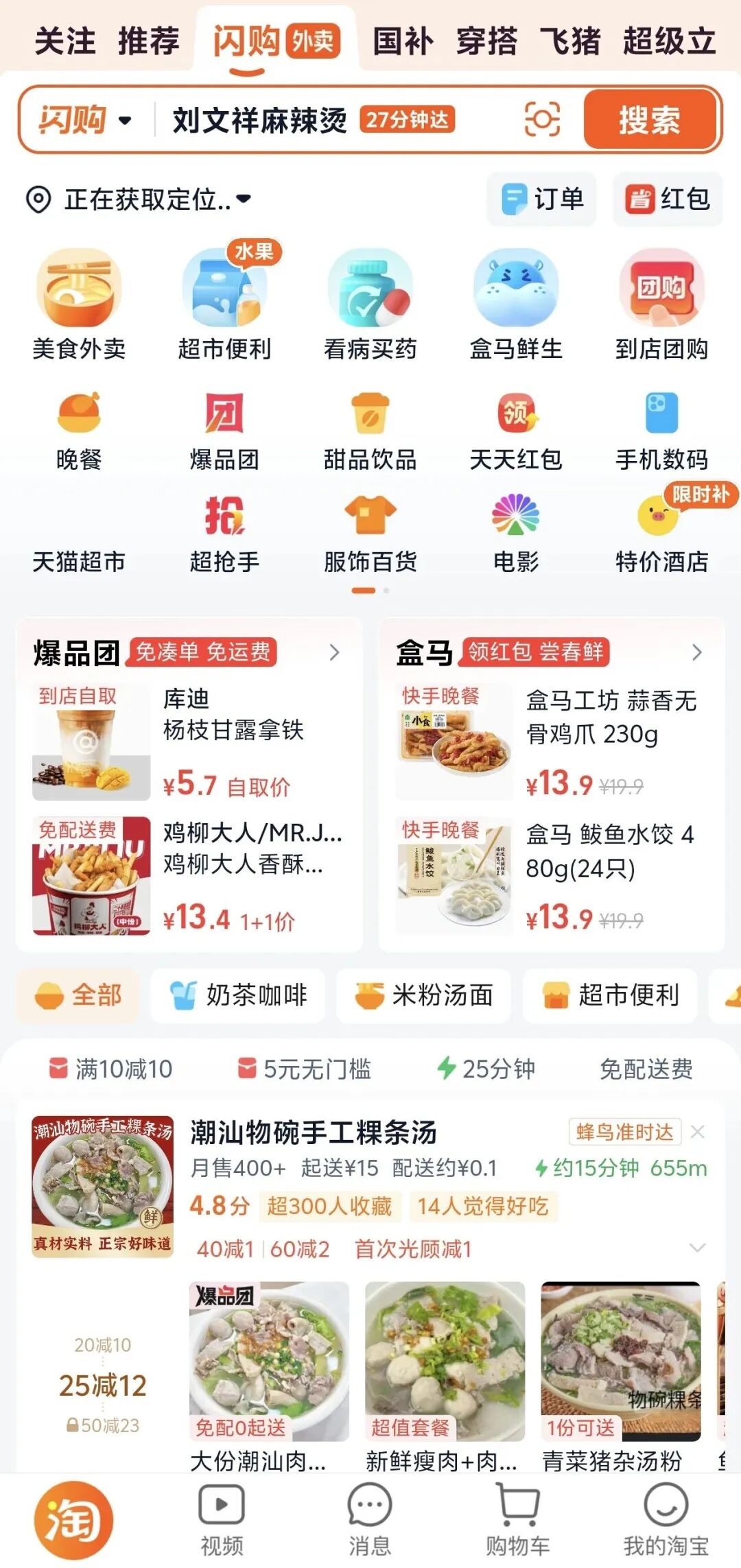741x1568 pixels.
Task: Open the 红包 red packet button
Action: 668,199
